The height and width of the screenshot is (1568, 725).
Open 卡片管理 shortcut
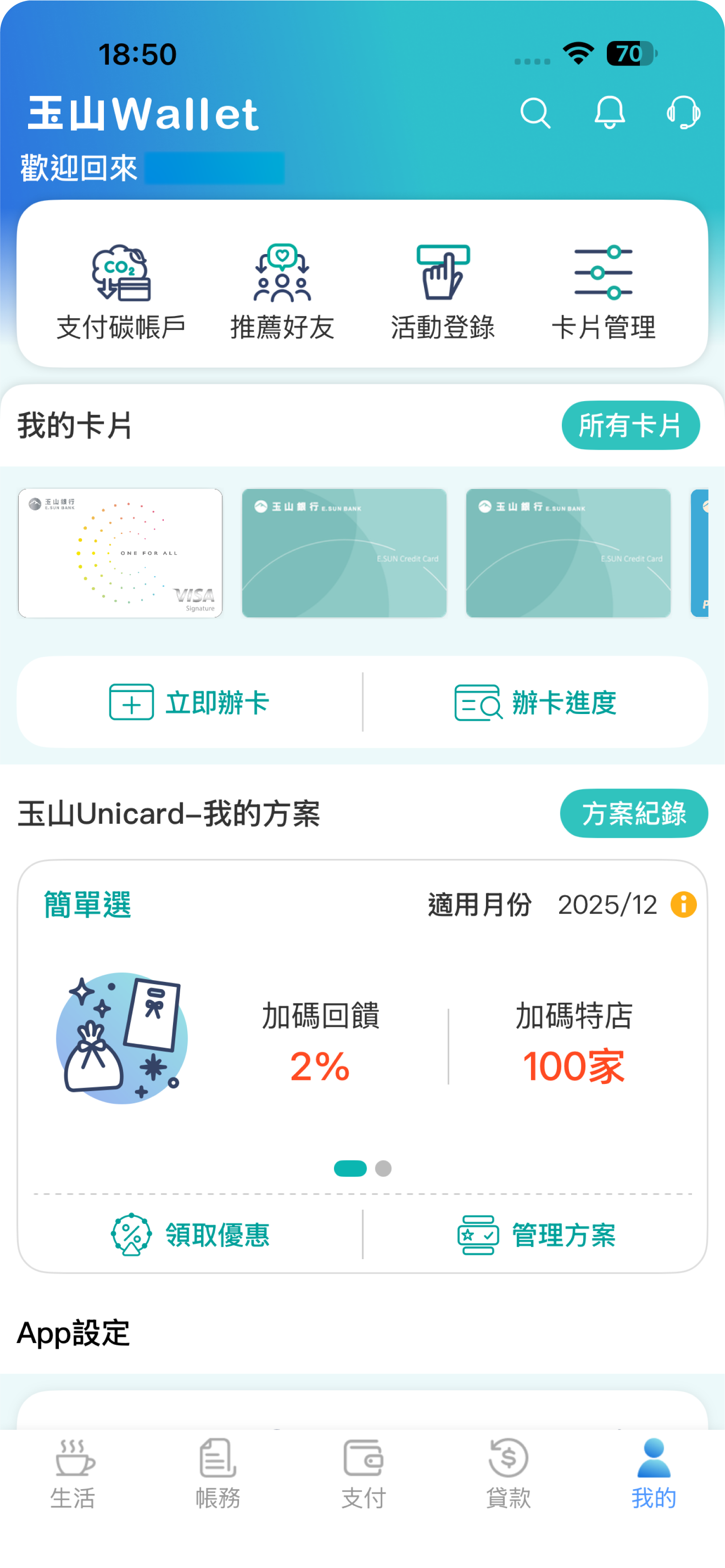tap(603, 293)
